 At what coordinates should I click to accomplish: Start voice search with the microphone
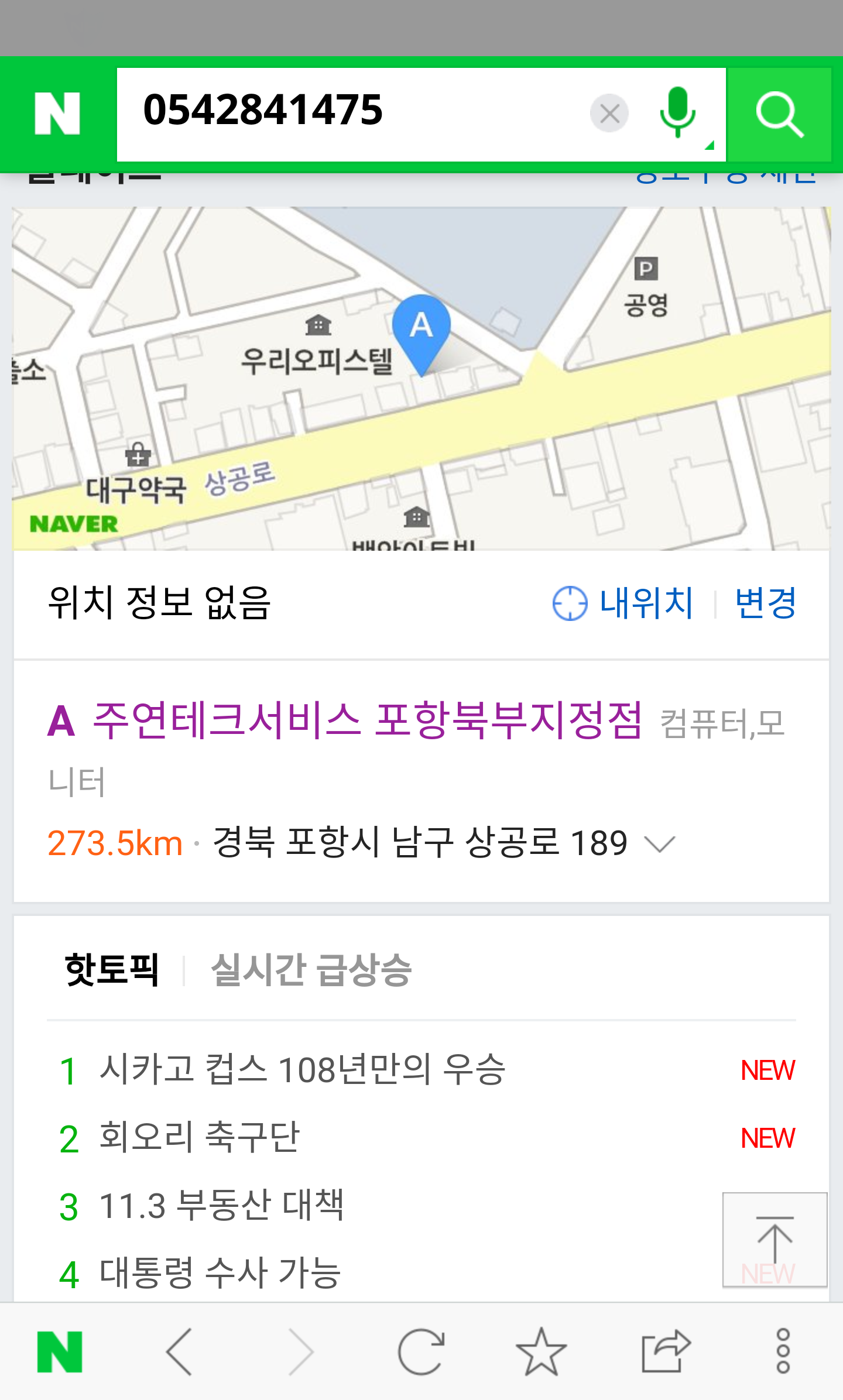(677, 112)
